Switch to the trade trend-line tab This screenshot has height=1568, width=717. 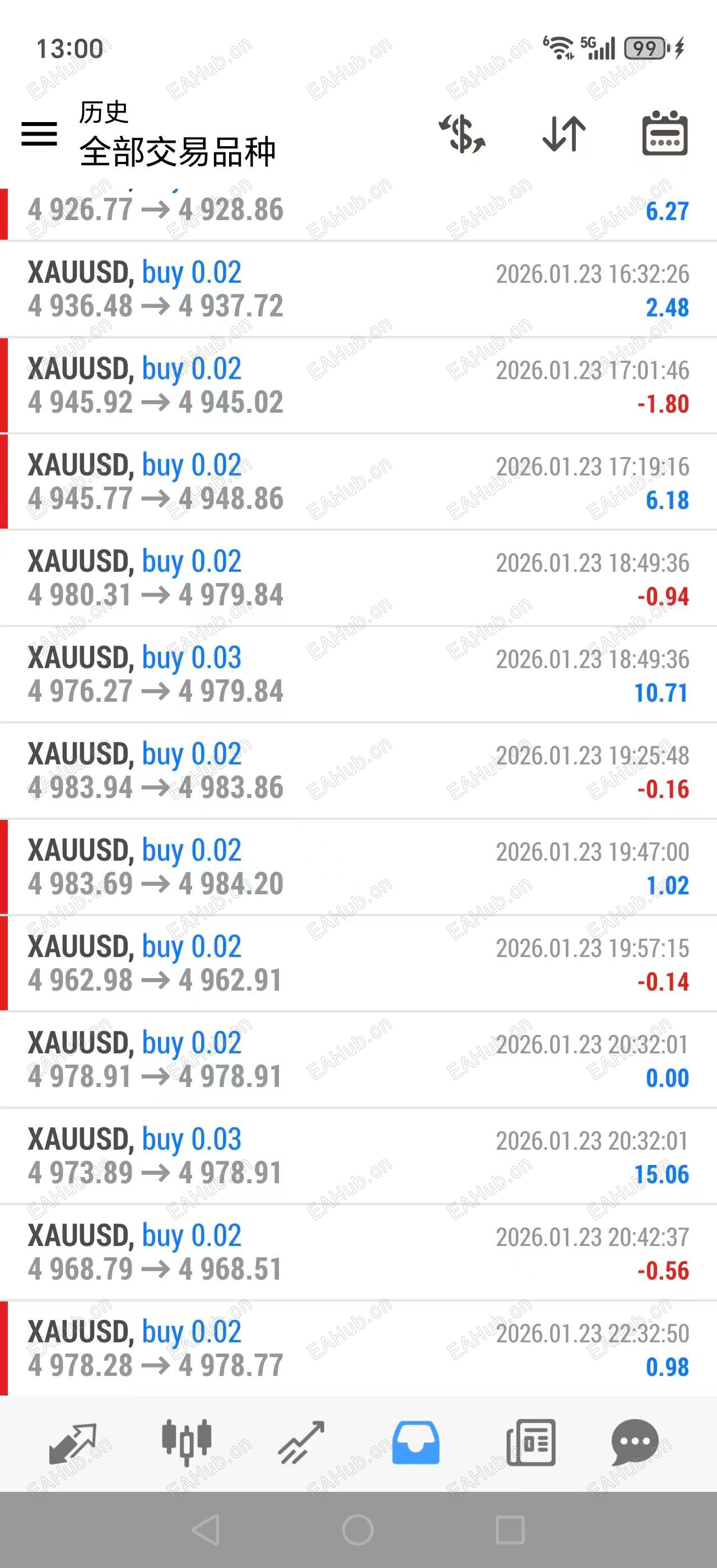click(301, 1443)
